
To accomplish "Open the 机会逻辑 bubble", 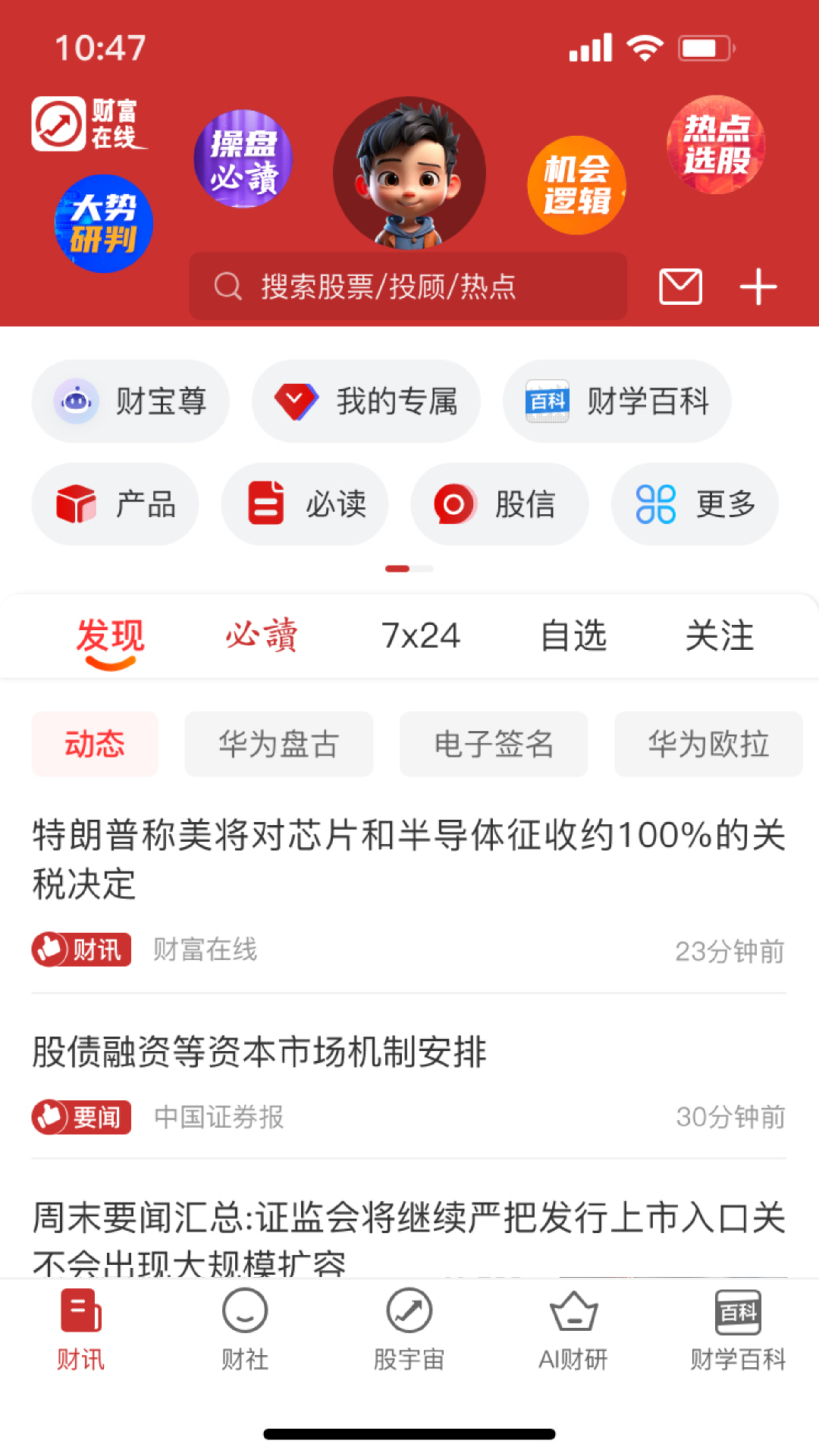I will (x=576, y=186).
